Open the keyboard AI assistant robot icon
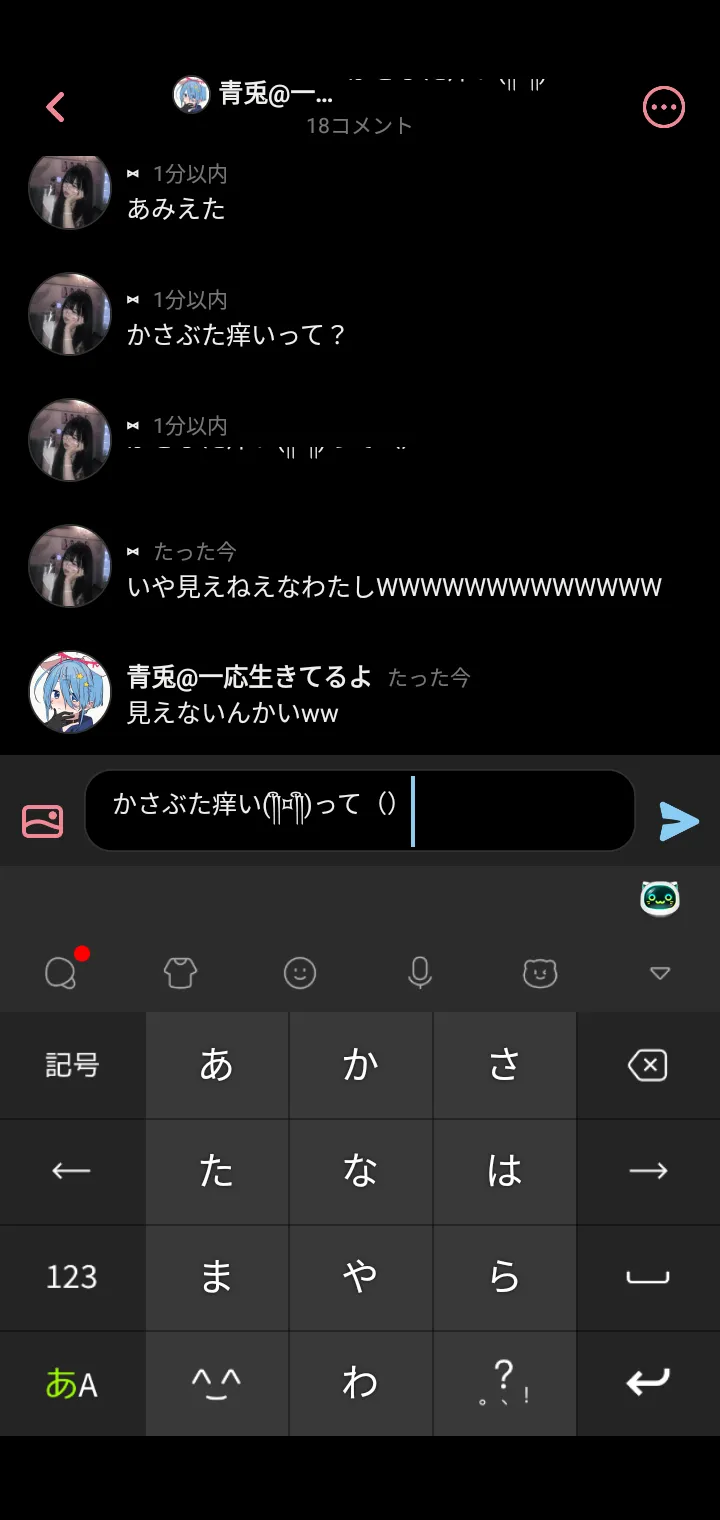Viewport: 720px width, 1520px height. click(x=659, y=899)
